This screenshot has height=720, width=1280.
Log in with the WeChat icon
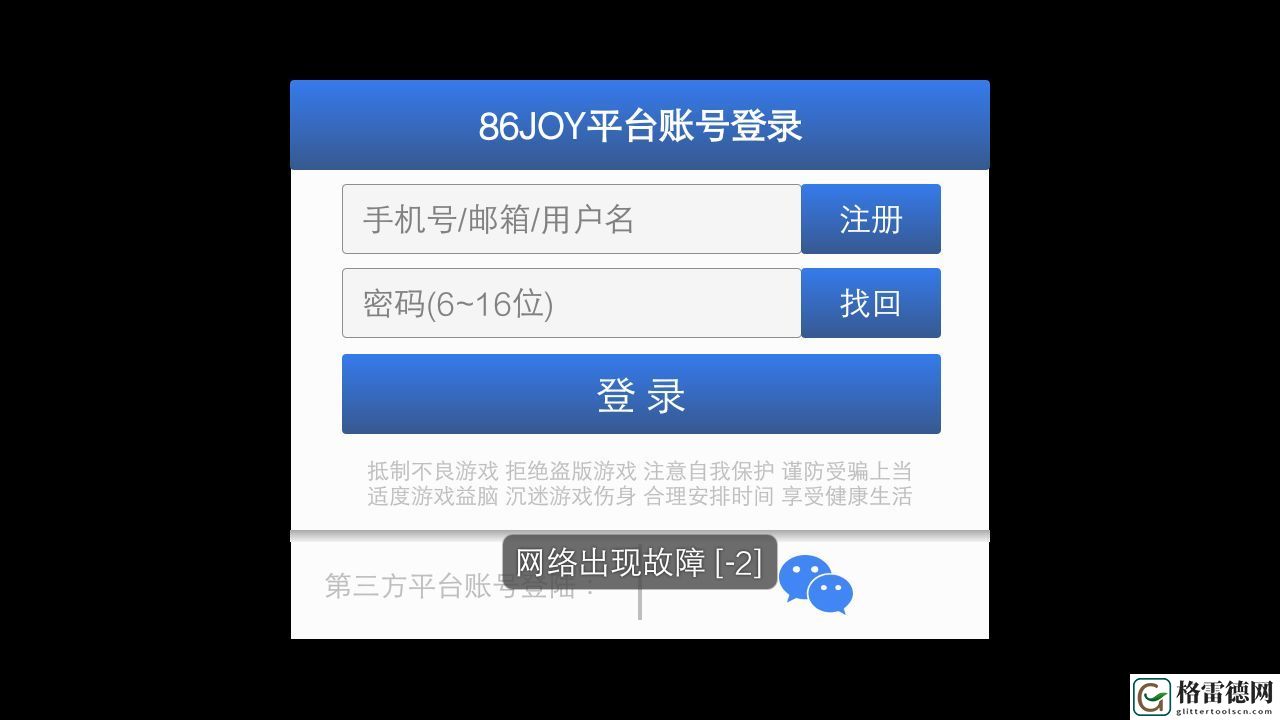click(x=816, y=585)
